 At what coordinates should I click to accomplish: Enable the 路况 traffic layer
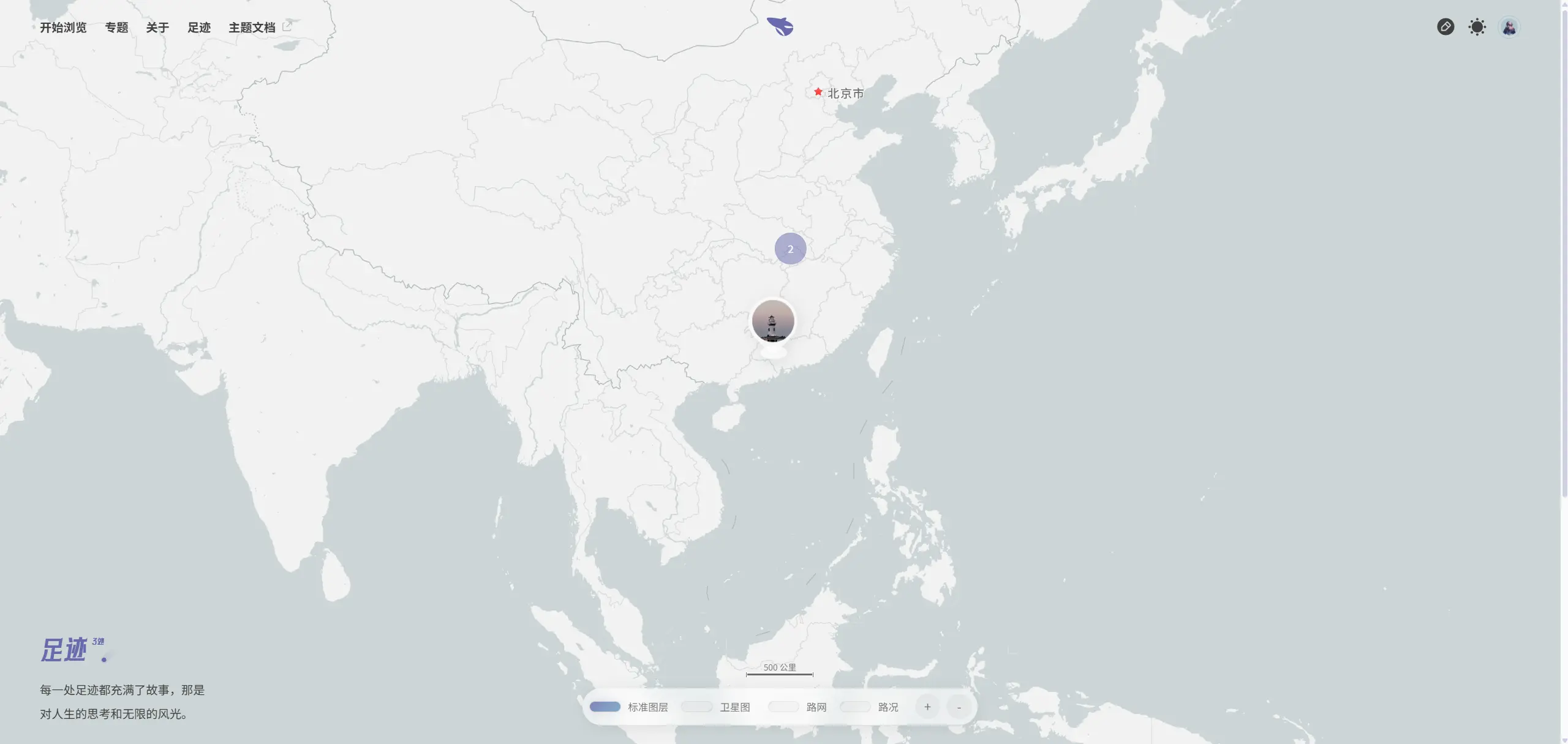click(855, 707)
